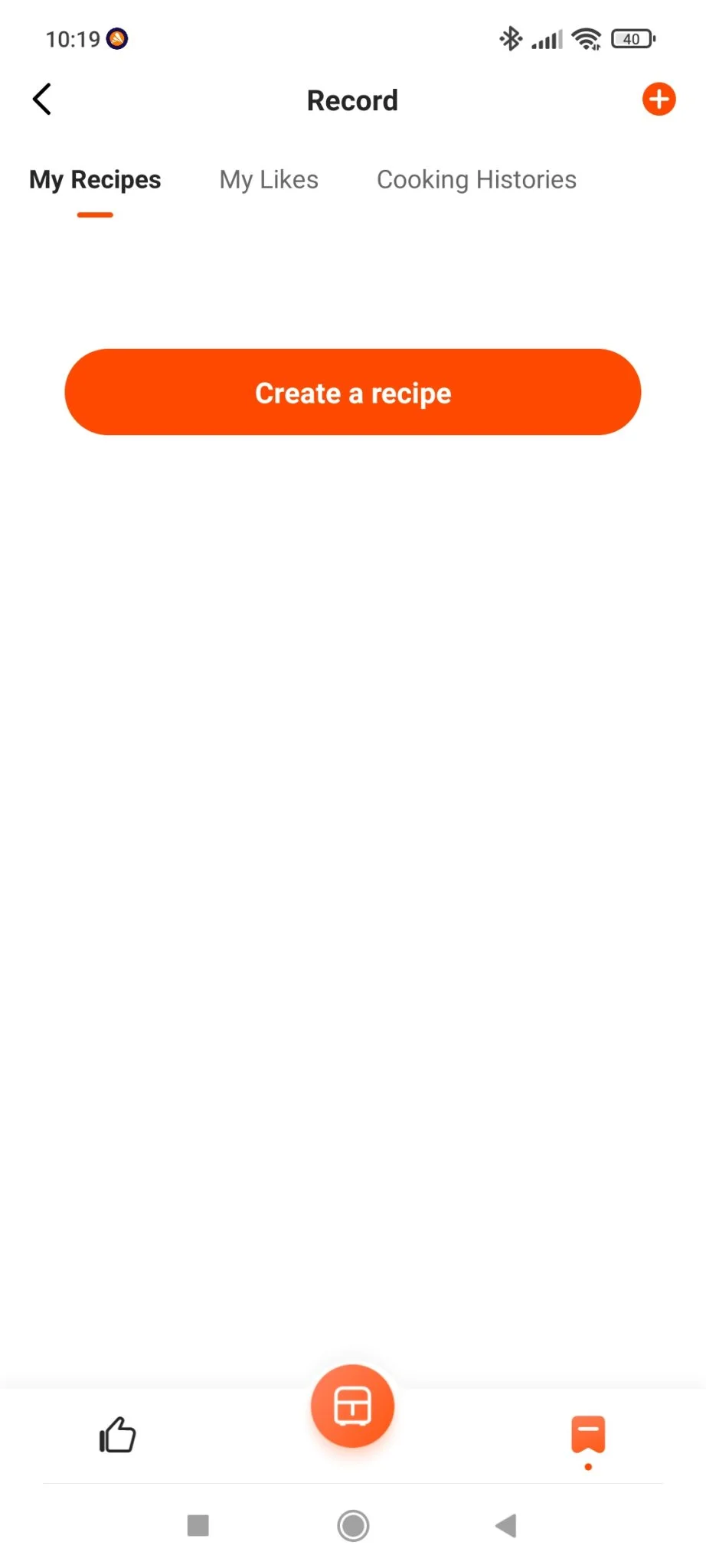Screen dimensions: 706x1568
Task: Open the recent apps square button
Action: 198,1525
